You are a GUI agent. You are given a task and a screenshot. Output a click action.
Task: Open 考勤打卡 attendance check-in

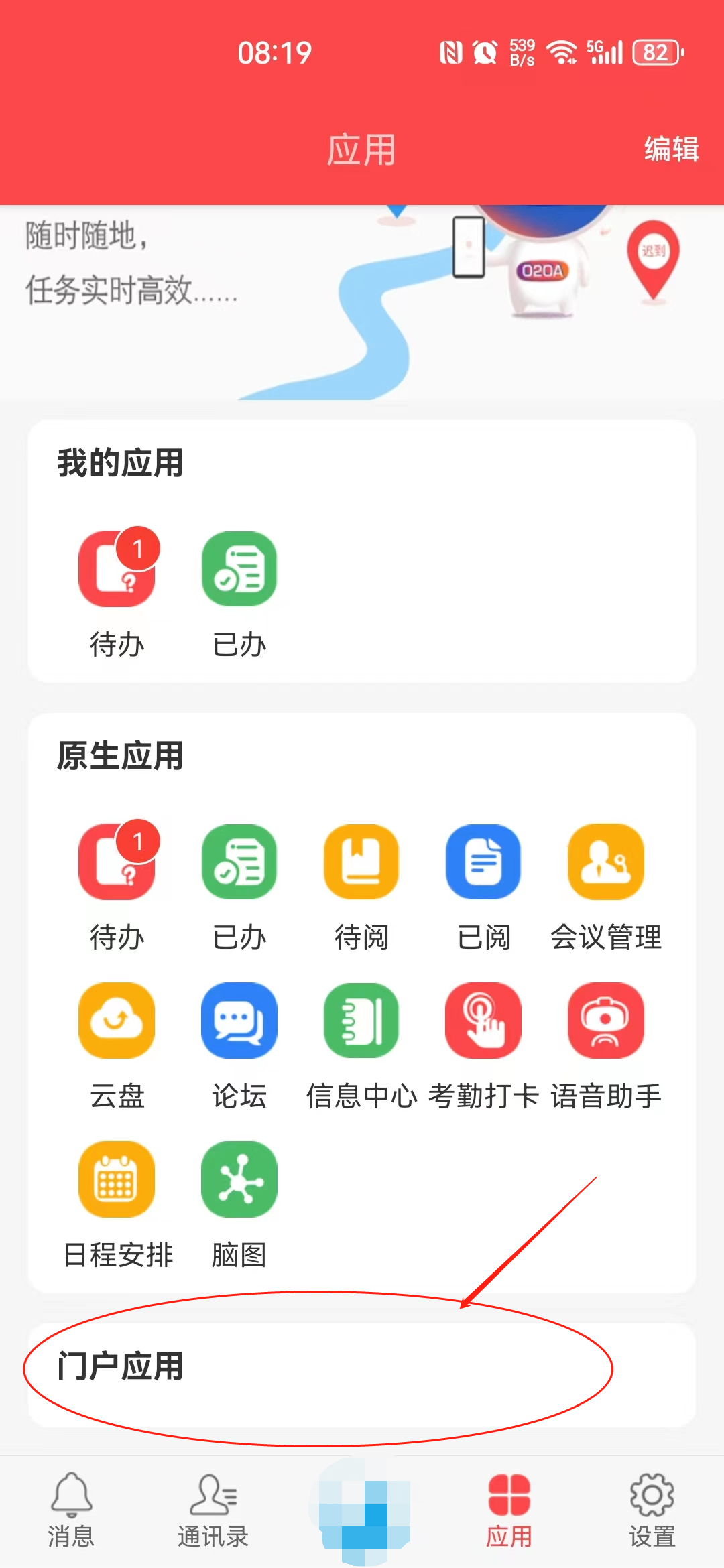tap(483, 1021)
